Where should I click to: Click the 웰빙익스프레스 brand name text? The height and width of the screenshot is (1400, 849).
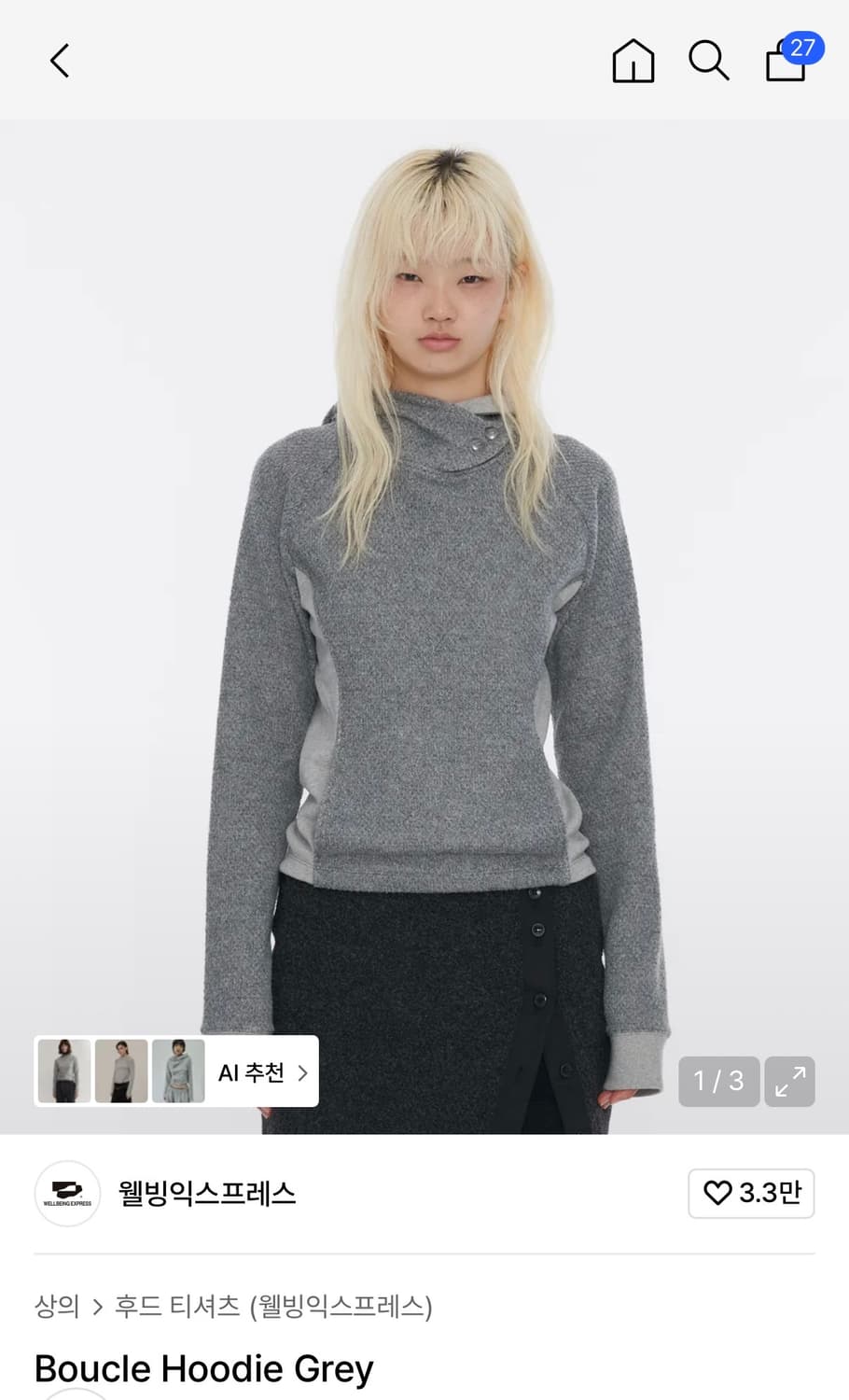point(207,1194)
